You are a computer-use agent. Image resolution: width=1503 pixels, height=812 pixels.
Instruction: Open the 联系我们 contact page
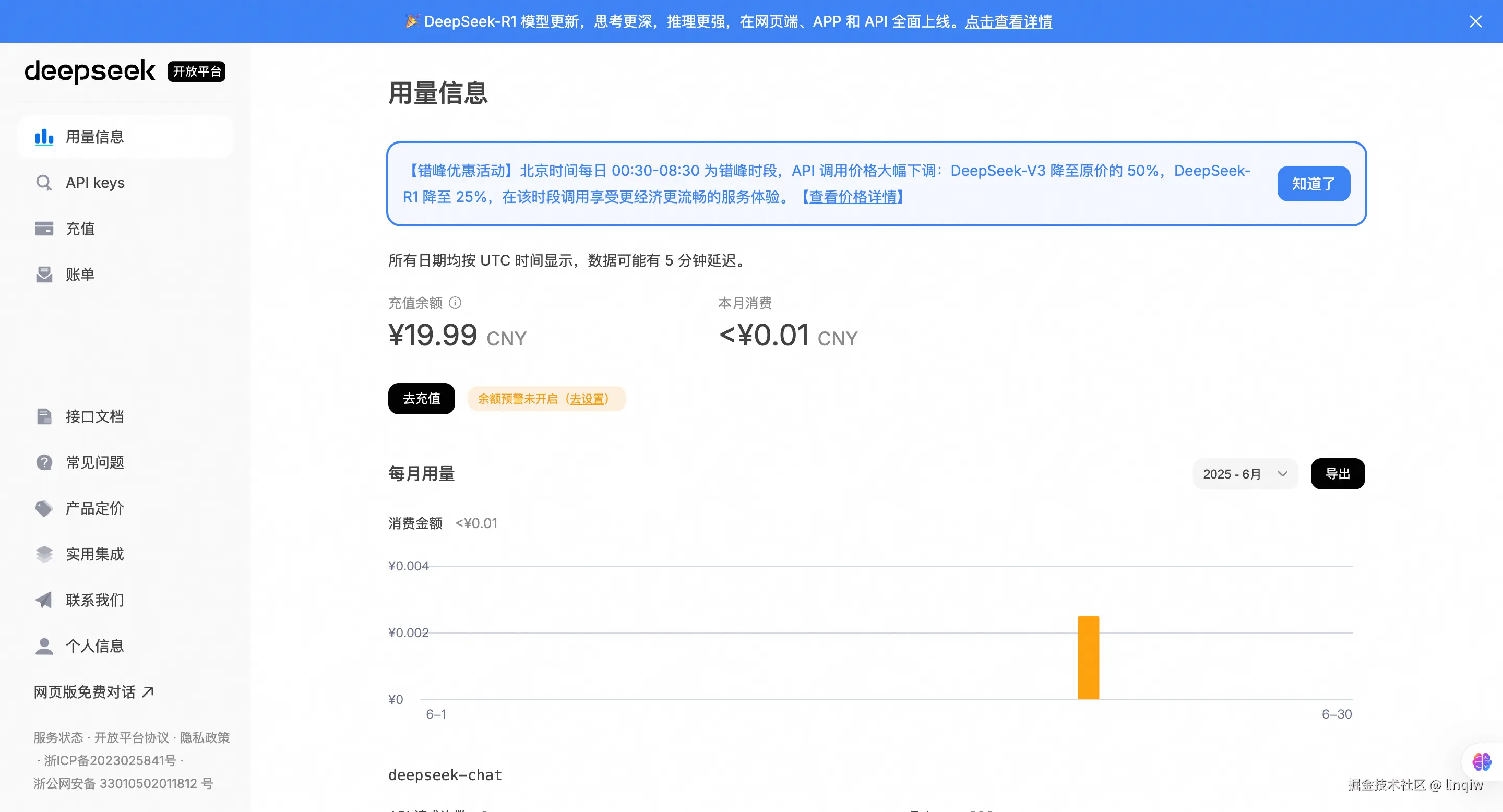[x=94, y=600]
